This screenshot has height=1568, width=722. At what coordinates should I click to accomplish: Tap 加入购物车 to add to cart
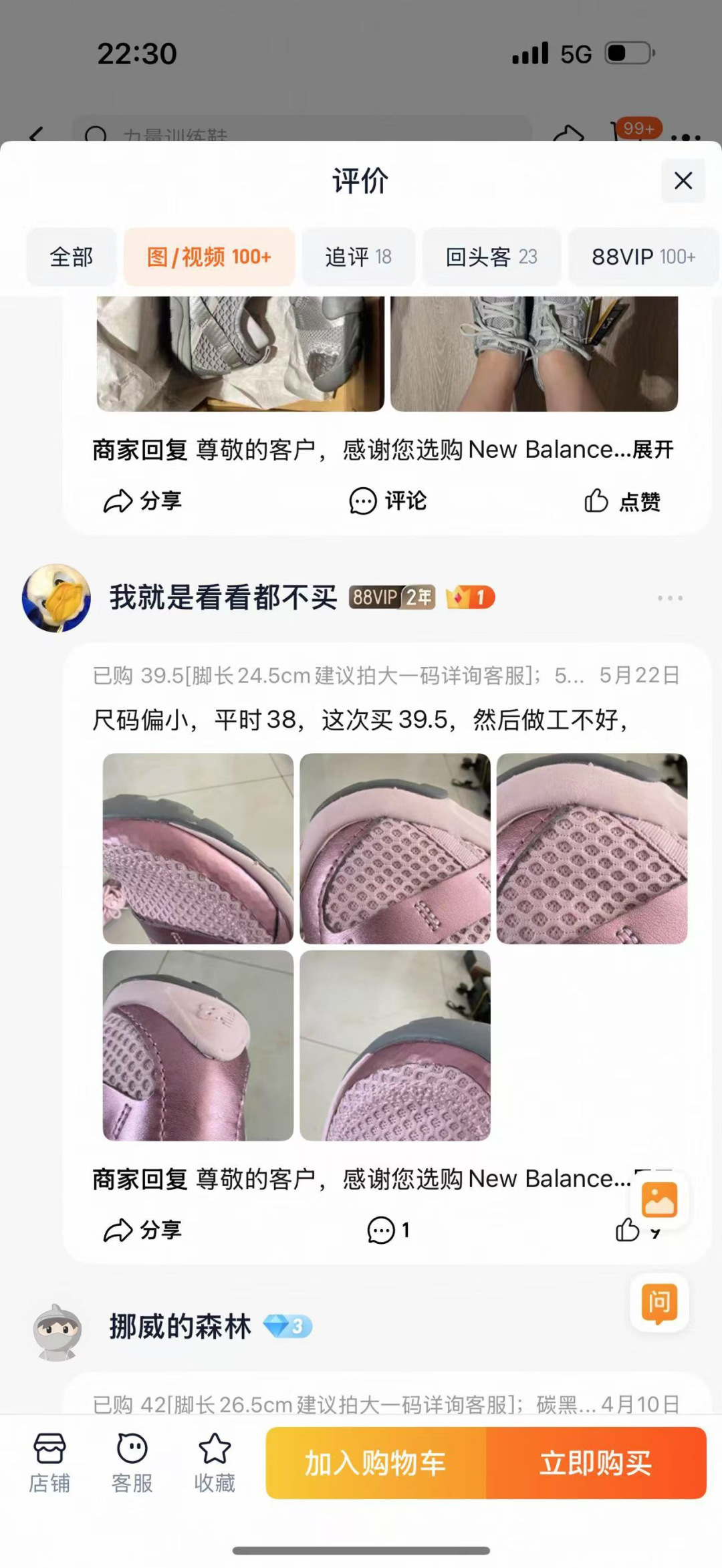(x=376, y=1463)
